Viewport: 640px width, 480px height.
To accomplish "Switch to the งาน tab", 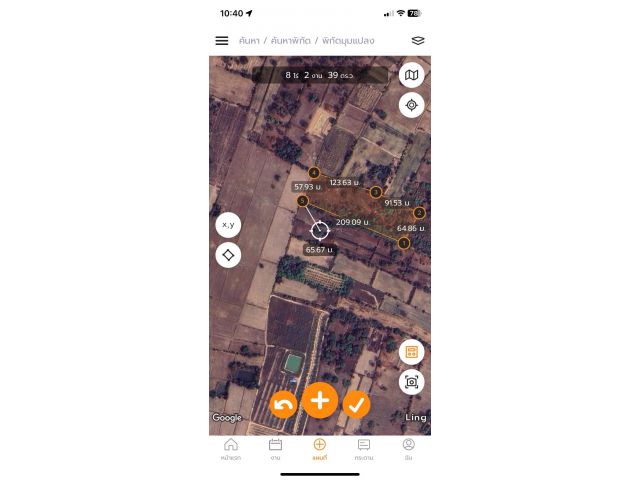I will coord(275,449).
